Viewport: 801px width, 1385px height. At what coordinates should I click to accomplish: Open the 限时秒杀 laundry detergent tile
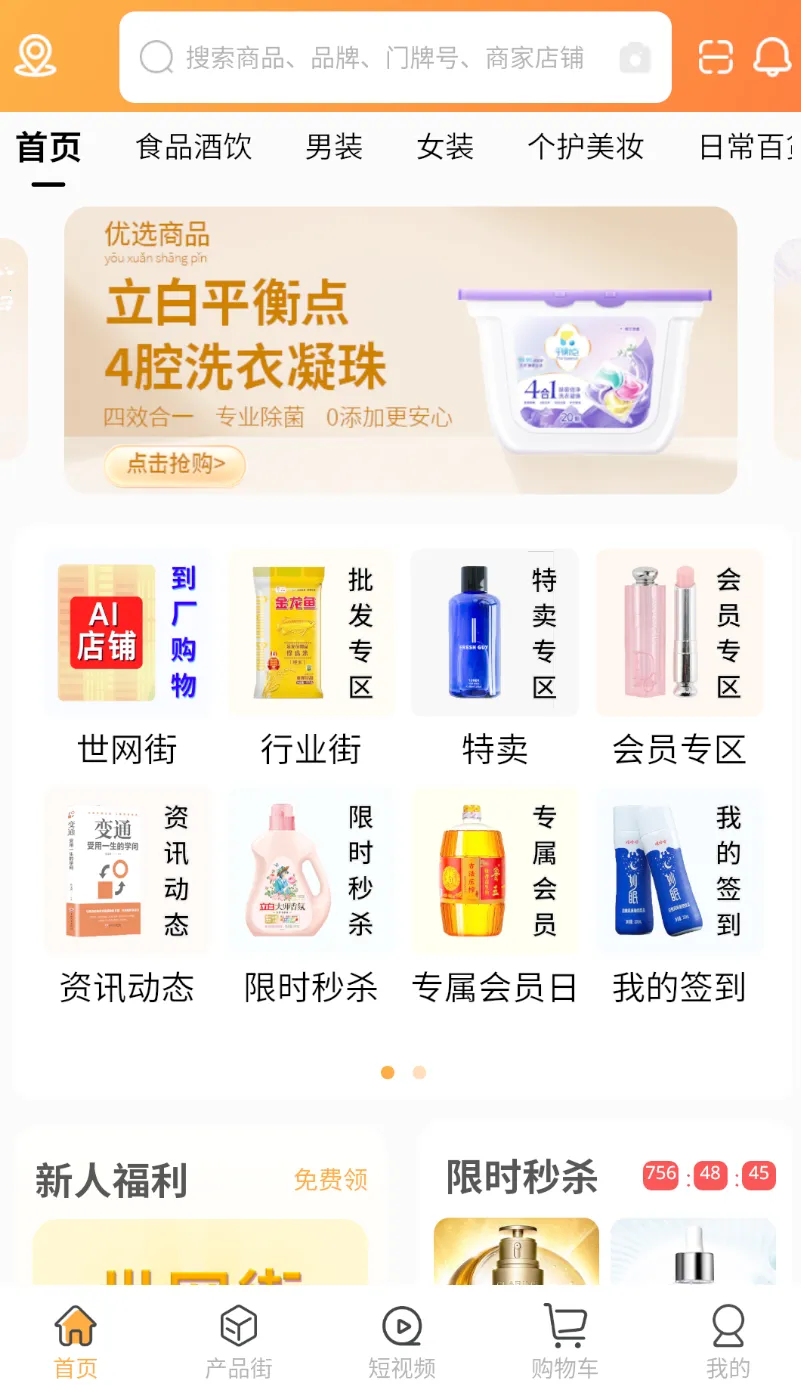click(311, 895)
